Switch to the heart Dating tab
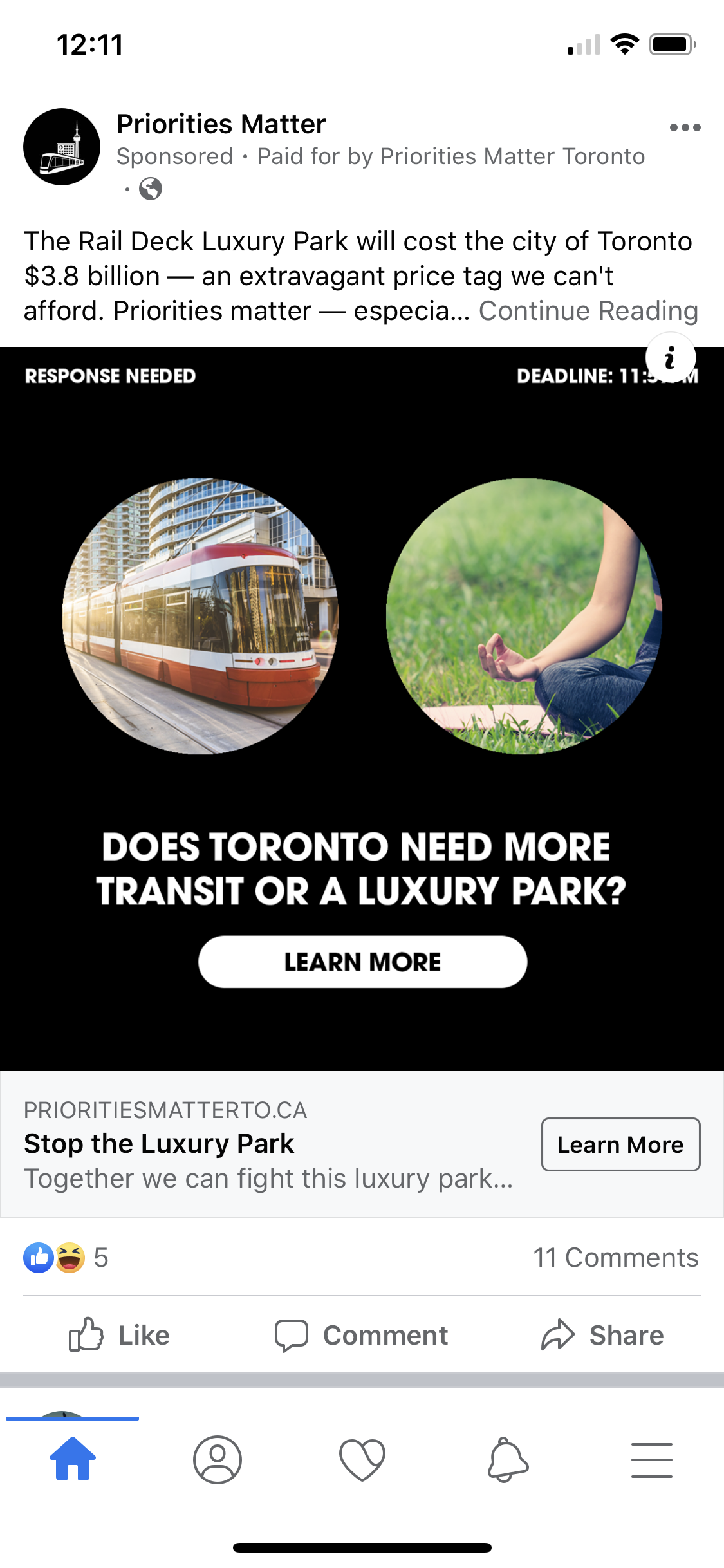This screenshot has height=1568, width=724. click(362, 1460)
